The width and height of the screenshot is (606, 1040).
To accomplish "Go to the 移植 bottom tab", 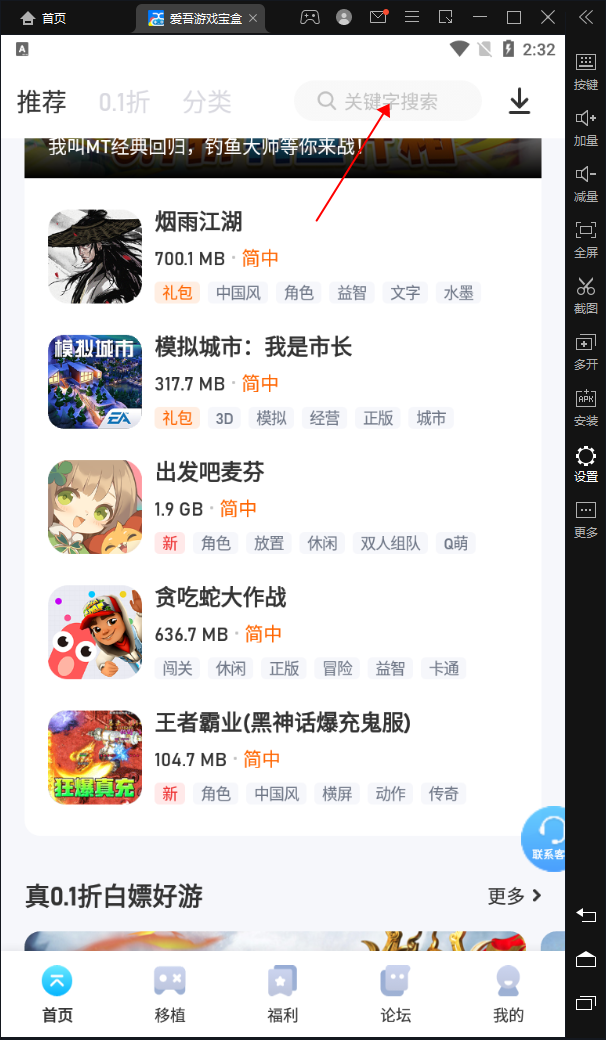I will (170, 994).
